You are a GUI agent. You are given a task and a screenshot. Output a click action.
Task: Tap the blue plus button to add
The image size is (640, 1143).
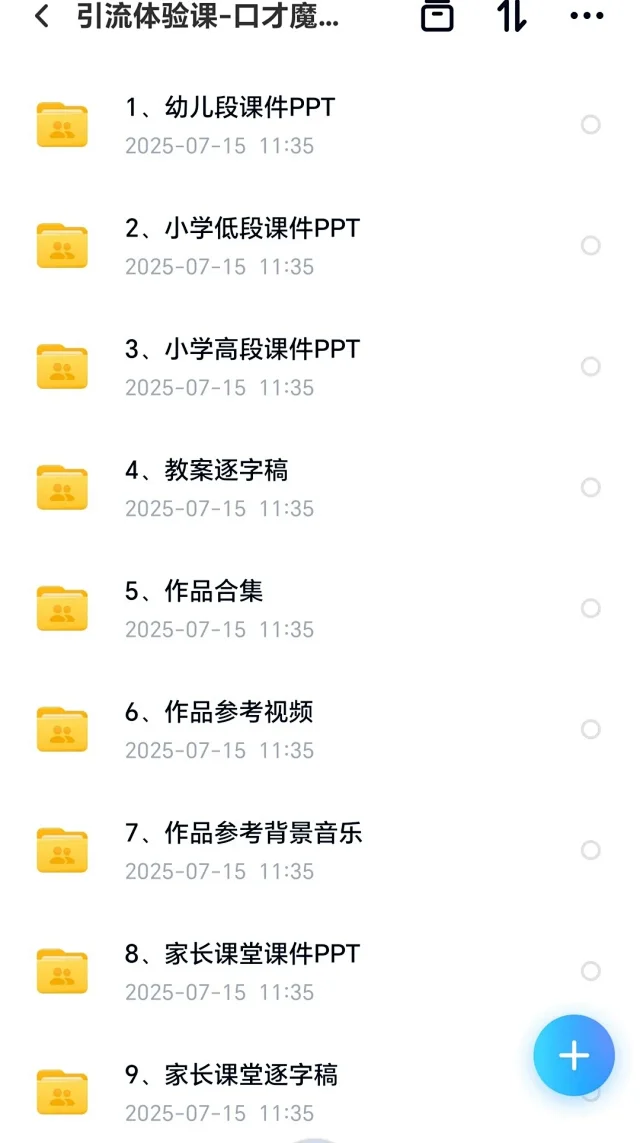point(574,1055)
